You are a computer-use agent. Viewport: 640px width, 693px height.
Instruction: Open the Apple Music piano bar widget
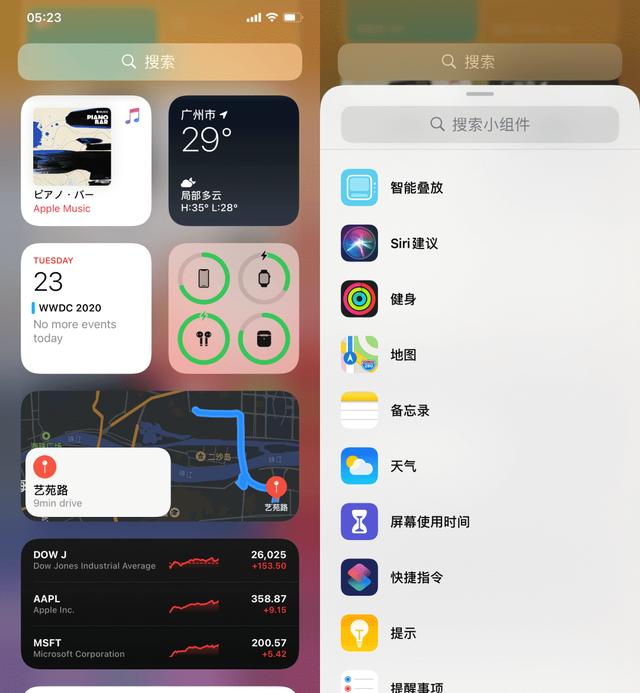[x=86, y=160]
